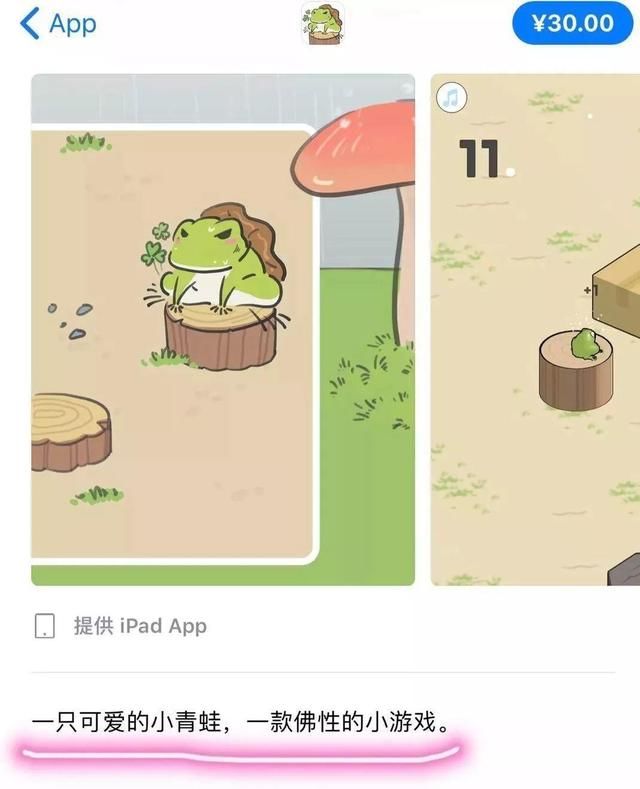Go back to the App page
This screenshot has width=640, height=789.
(x=58, y=24)
